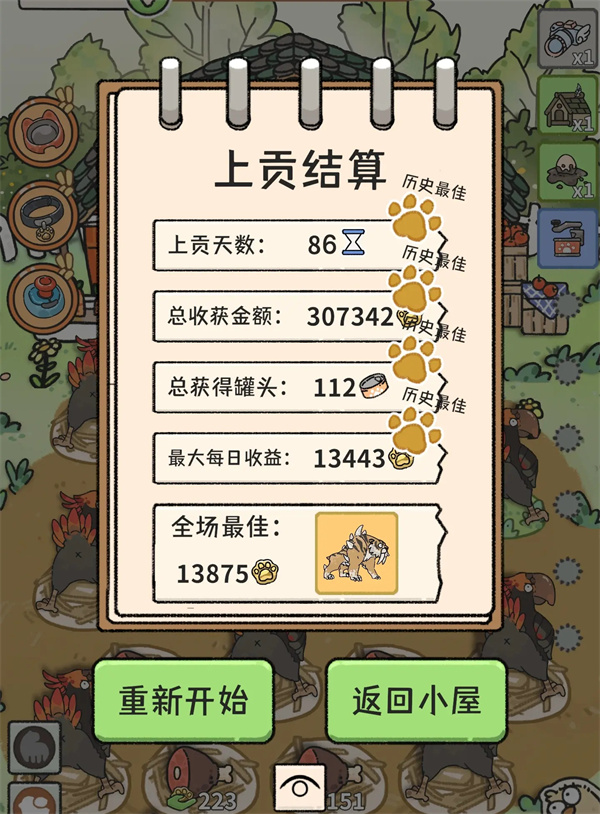Open the saber-tooth best performer card
Screen dimensions: 600x814
(356, 554)
